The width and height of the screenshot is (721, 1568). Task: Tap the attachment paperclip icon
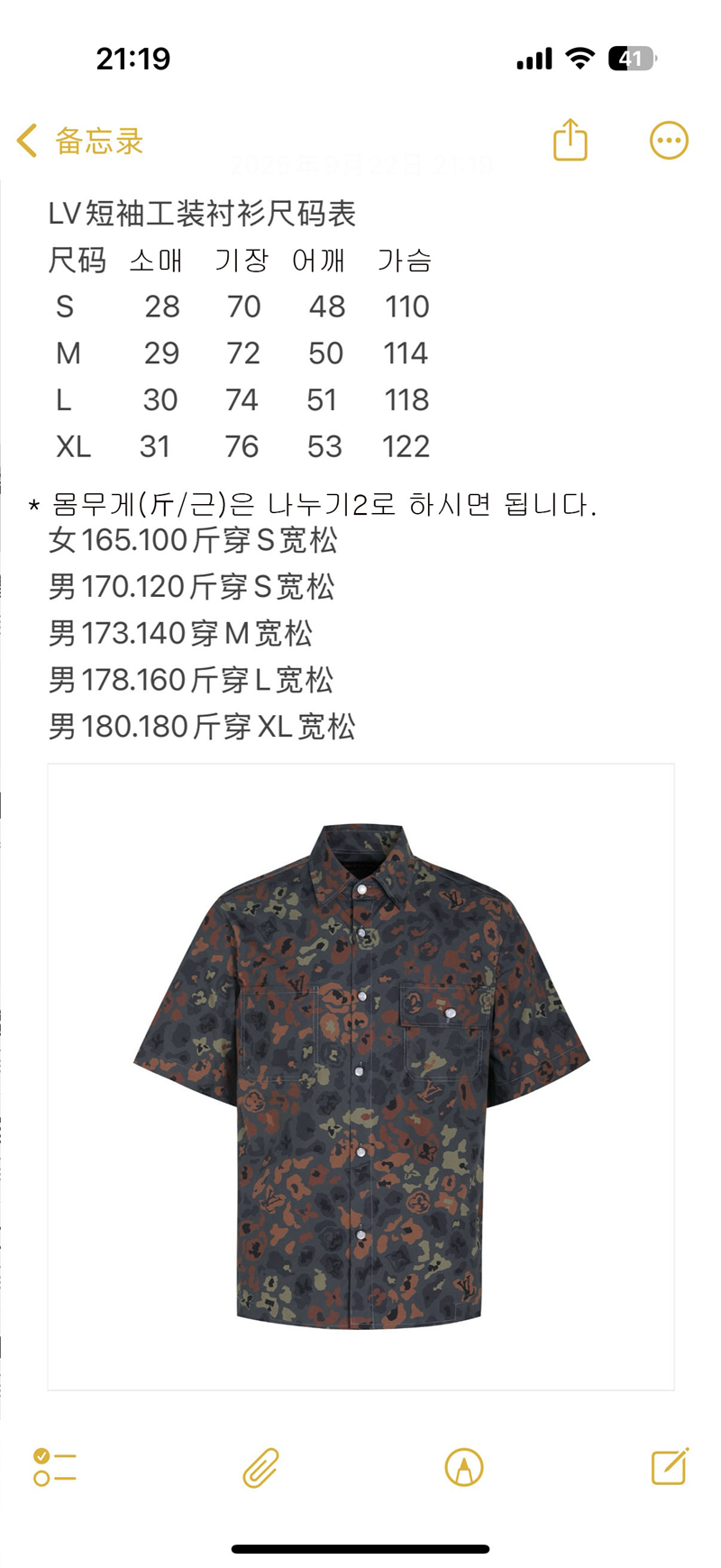click(x=260, y=1467)
